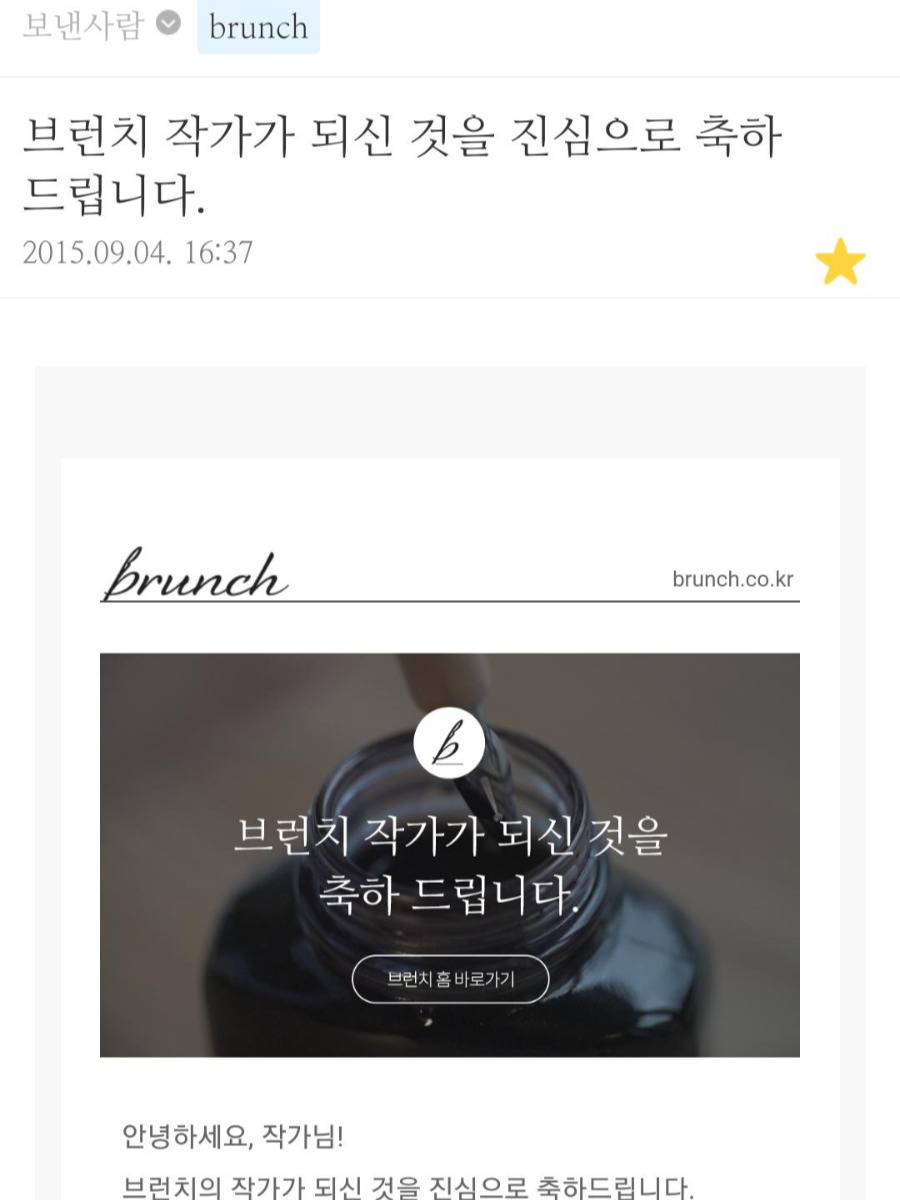Tap the brunch sender chip

pos(258,27)
